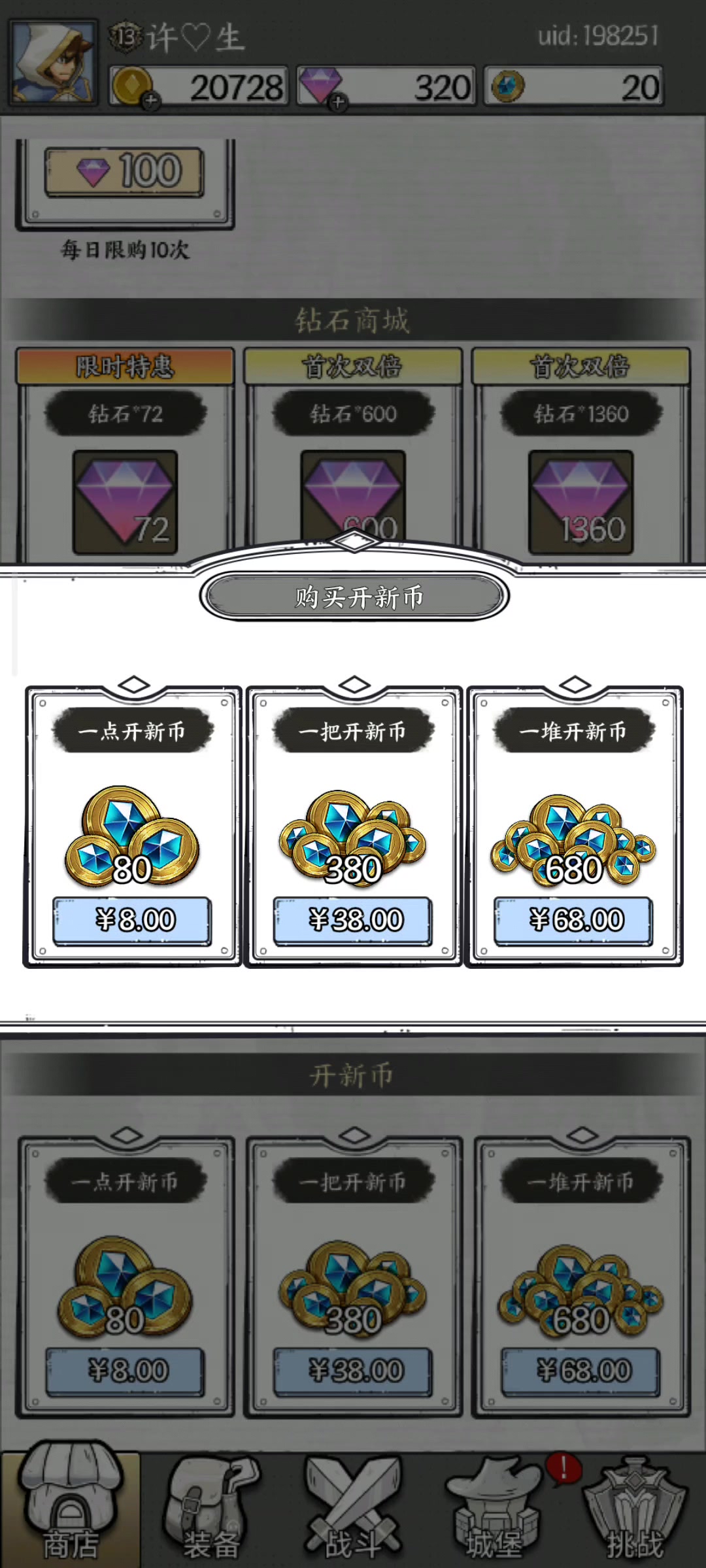Buy 680 coins for ¥68.00 in popup

pyautogui.click(x=573, y=920)
